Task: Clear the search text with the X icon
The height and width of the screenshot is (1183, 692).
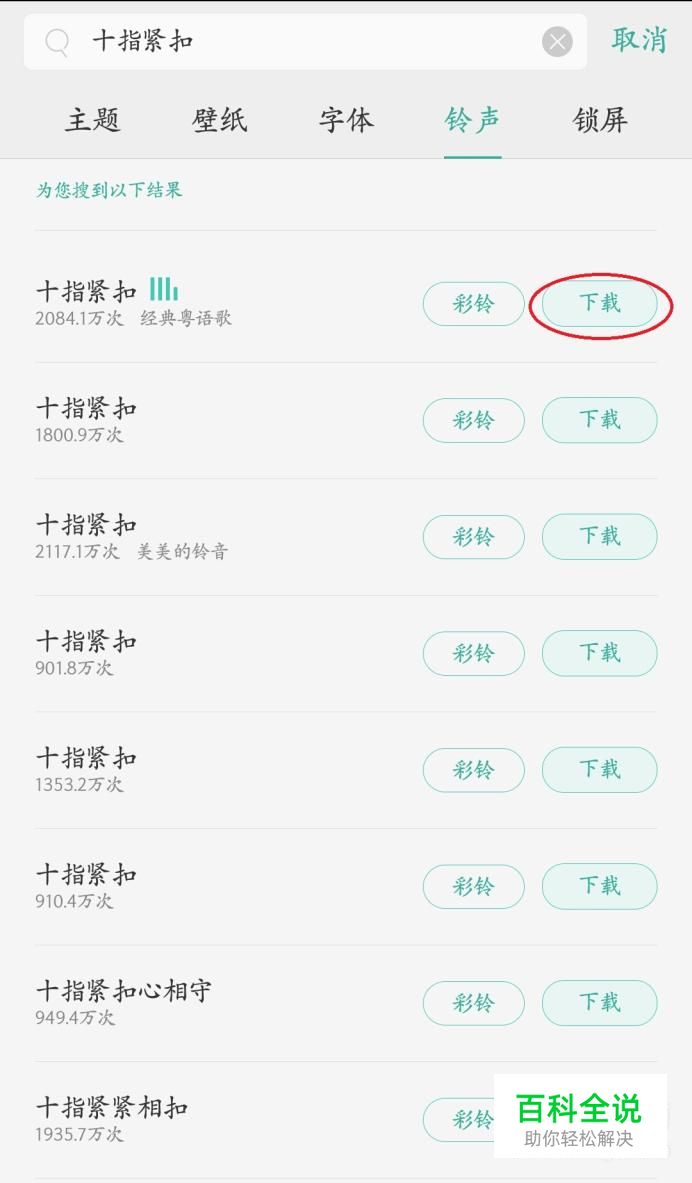Action: pyautogui.click(x=557, y=42)
